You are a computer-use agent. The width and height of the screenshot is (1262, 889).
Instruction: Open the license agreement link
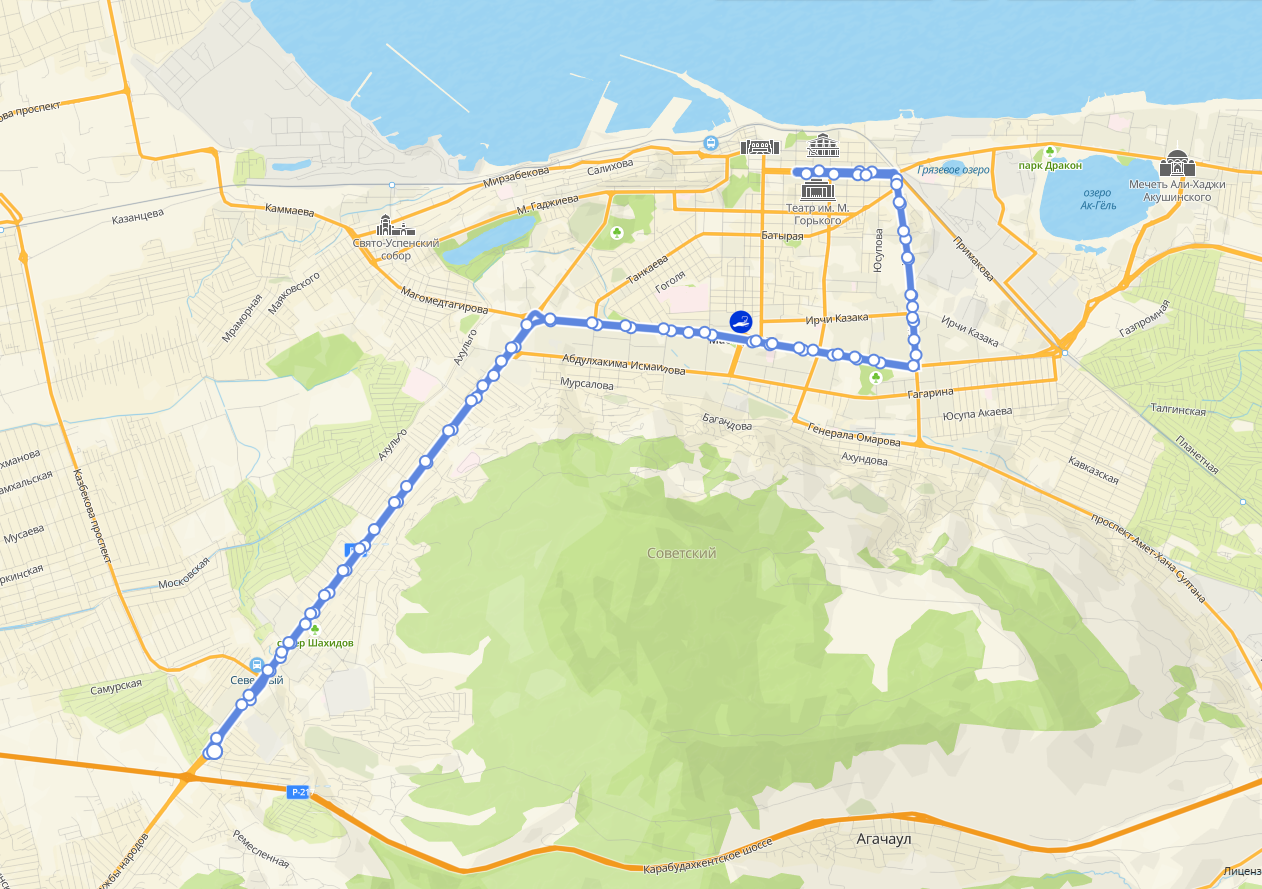point(1240,871)
